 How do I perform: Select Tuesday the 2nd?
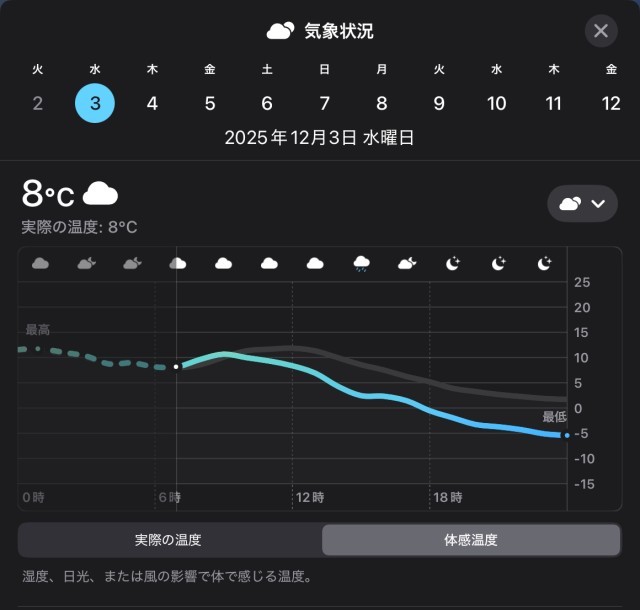click(38, 103)
